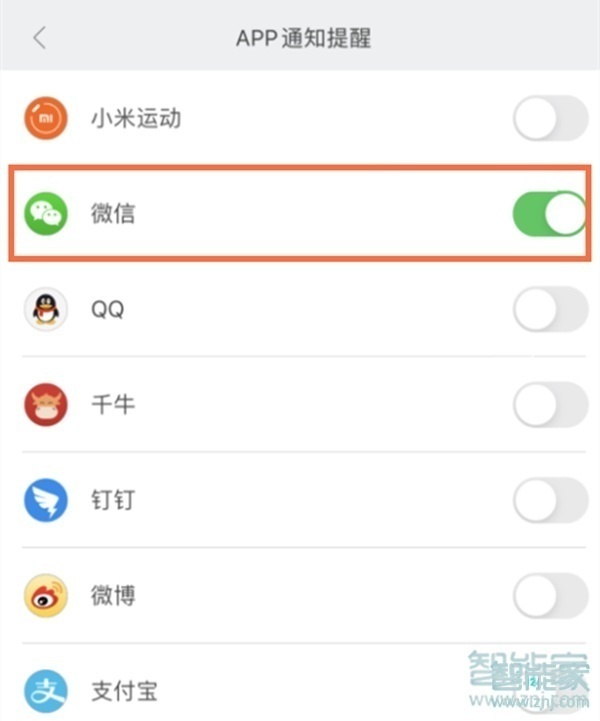Enable notifications for 小米运动
This screenshot has width=600, height=721.
point(550,119)
